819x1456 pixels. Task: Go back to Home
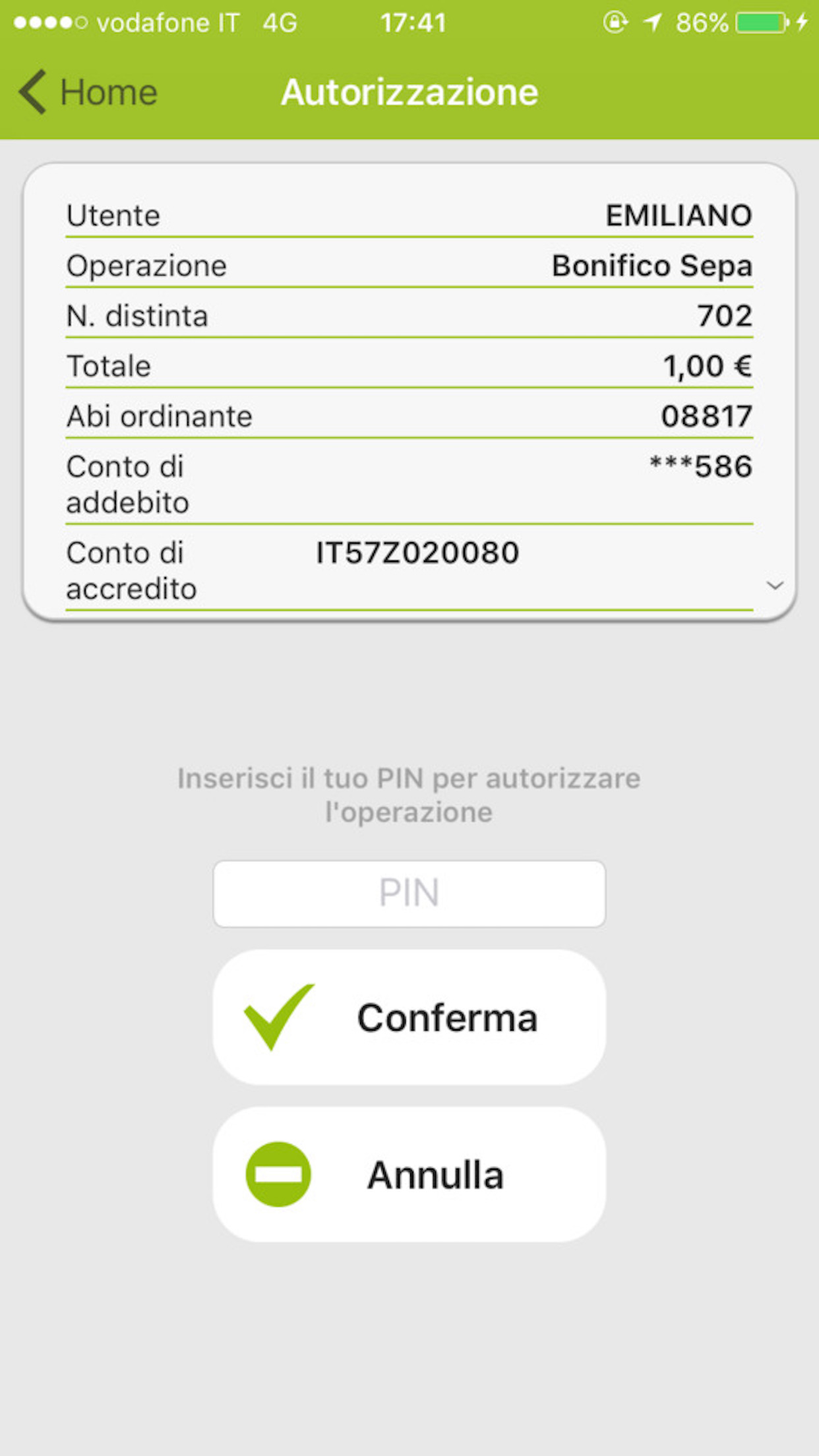(x=89, y=92)
